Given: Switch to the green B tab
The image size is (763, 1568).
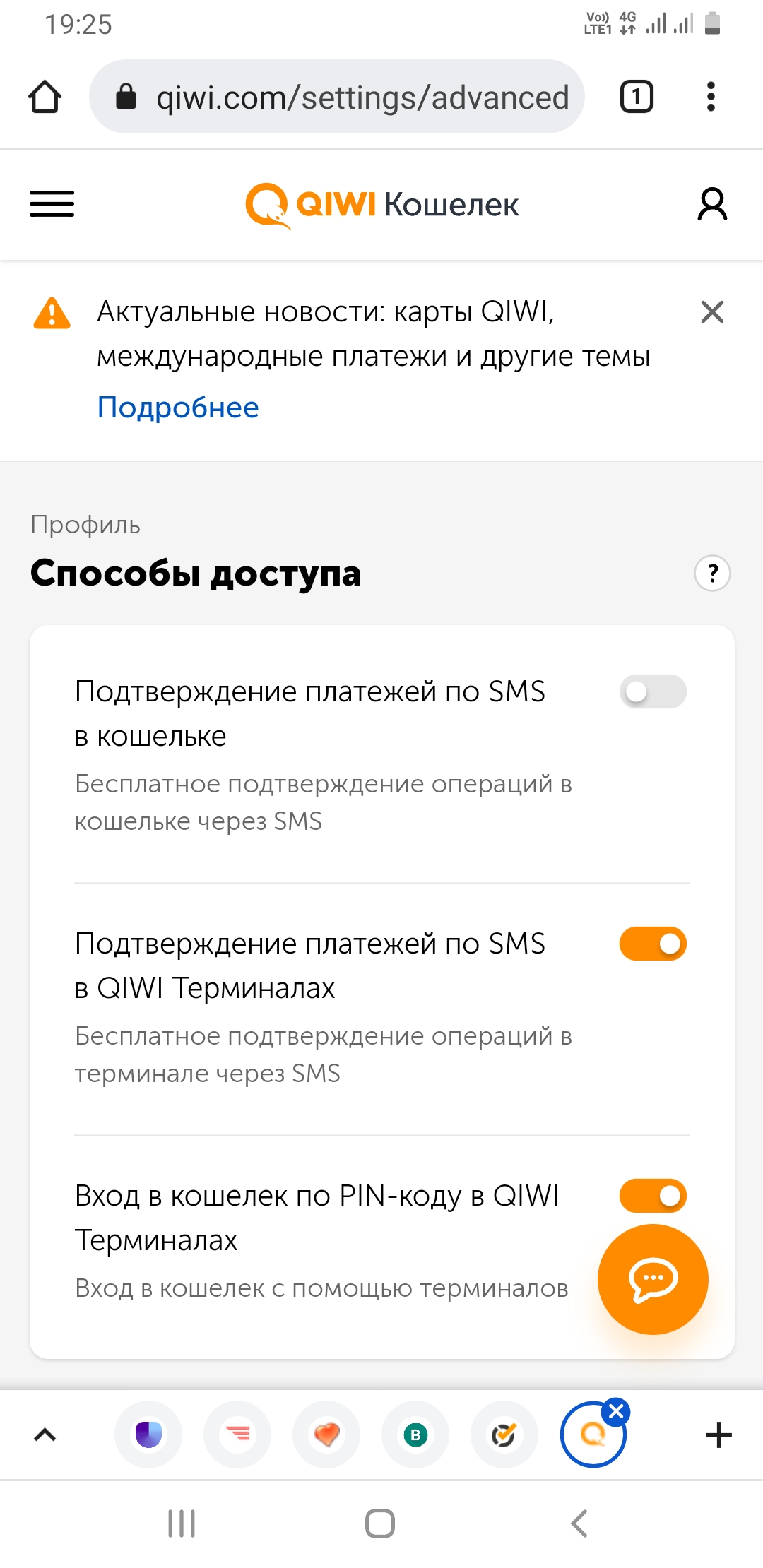Looking at the screenshot, I should [x=415, y=1435].
